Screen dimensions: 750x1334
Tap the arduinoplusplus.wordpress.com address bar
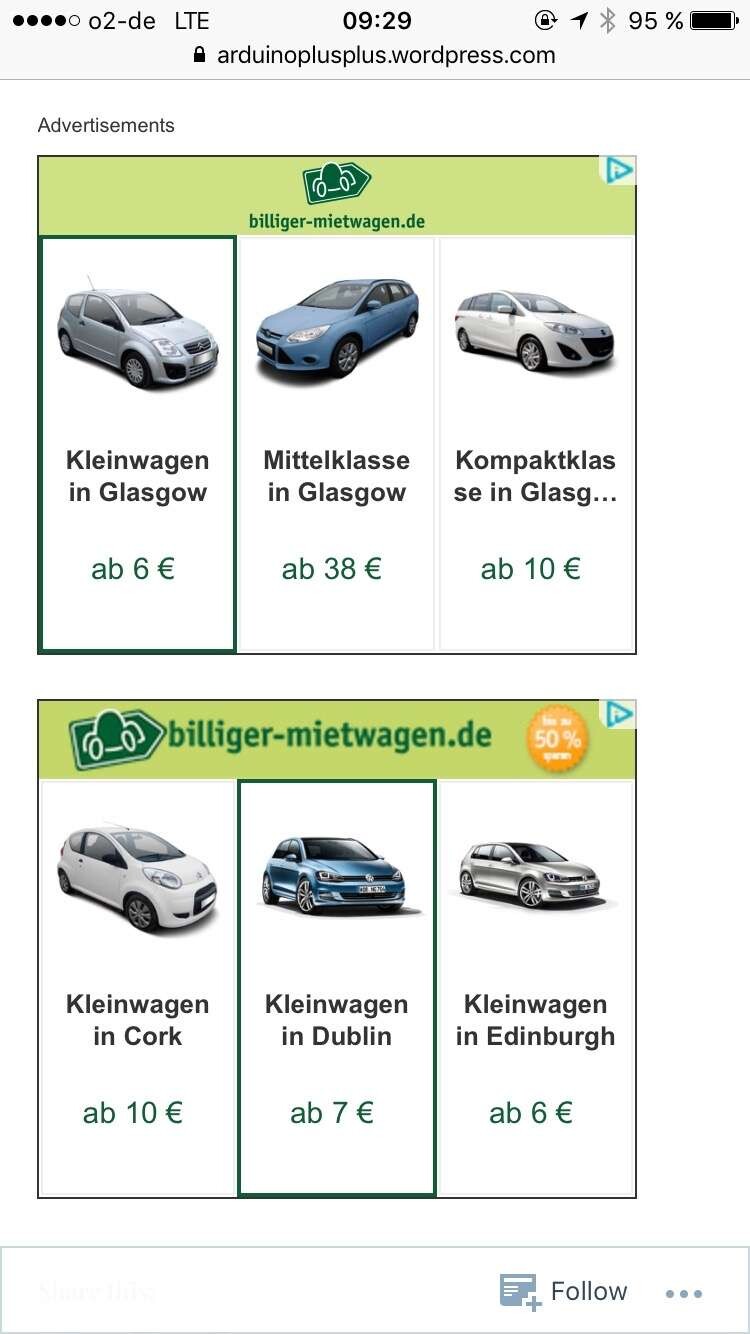375,55
